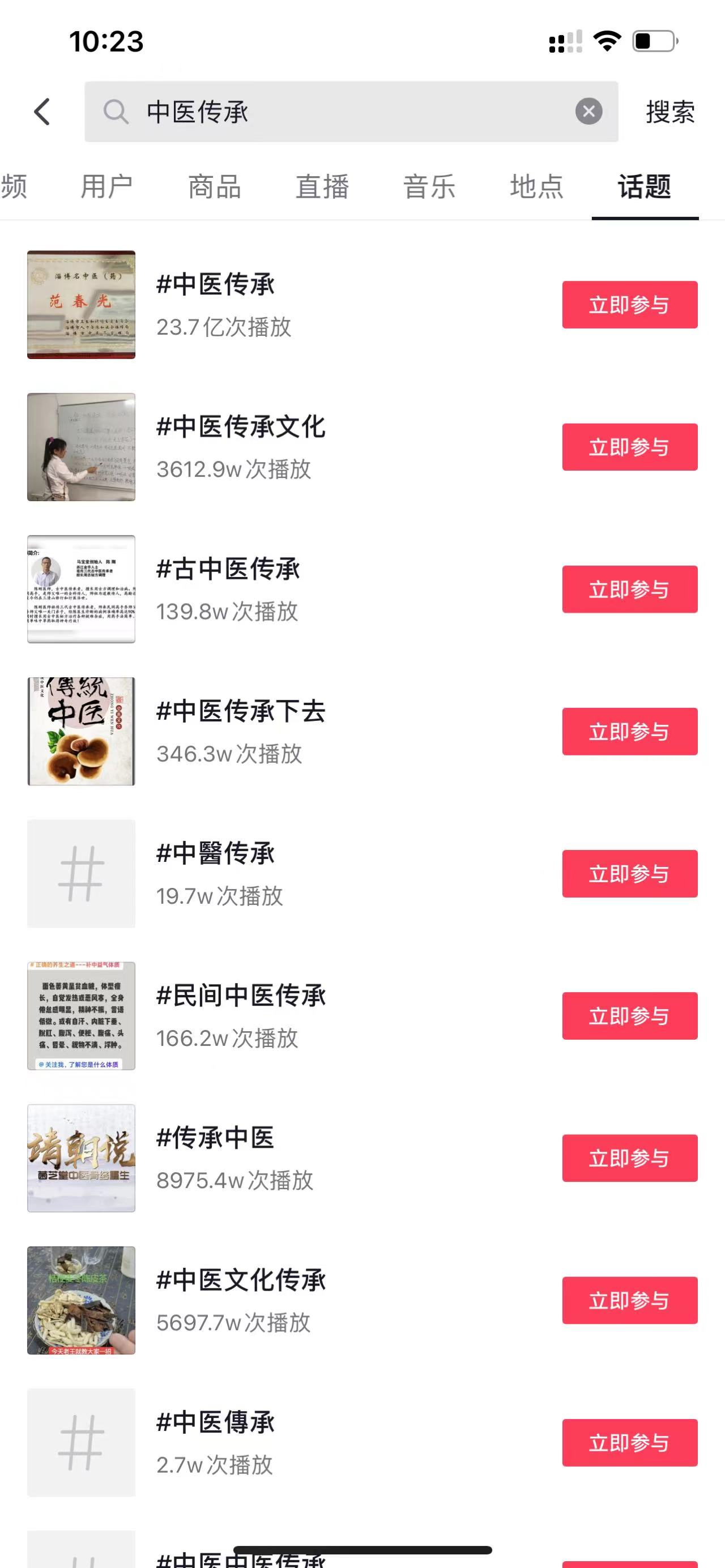Open the #中医傳承 topic
The height and width of the screenshot is (1568, 725).
(215, 1422)
